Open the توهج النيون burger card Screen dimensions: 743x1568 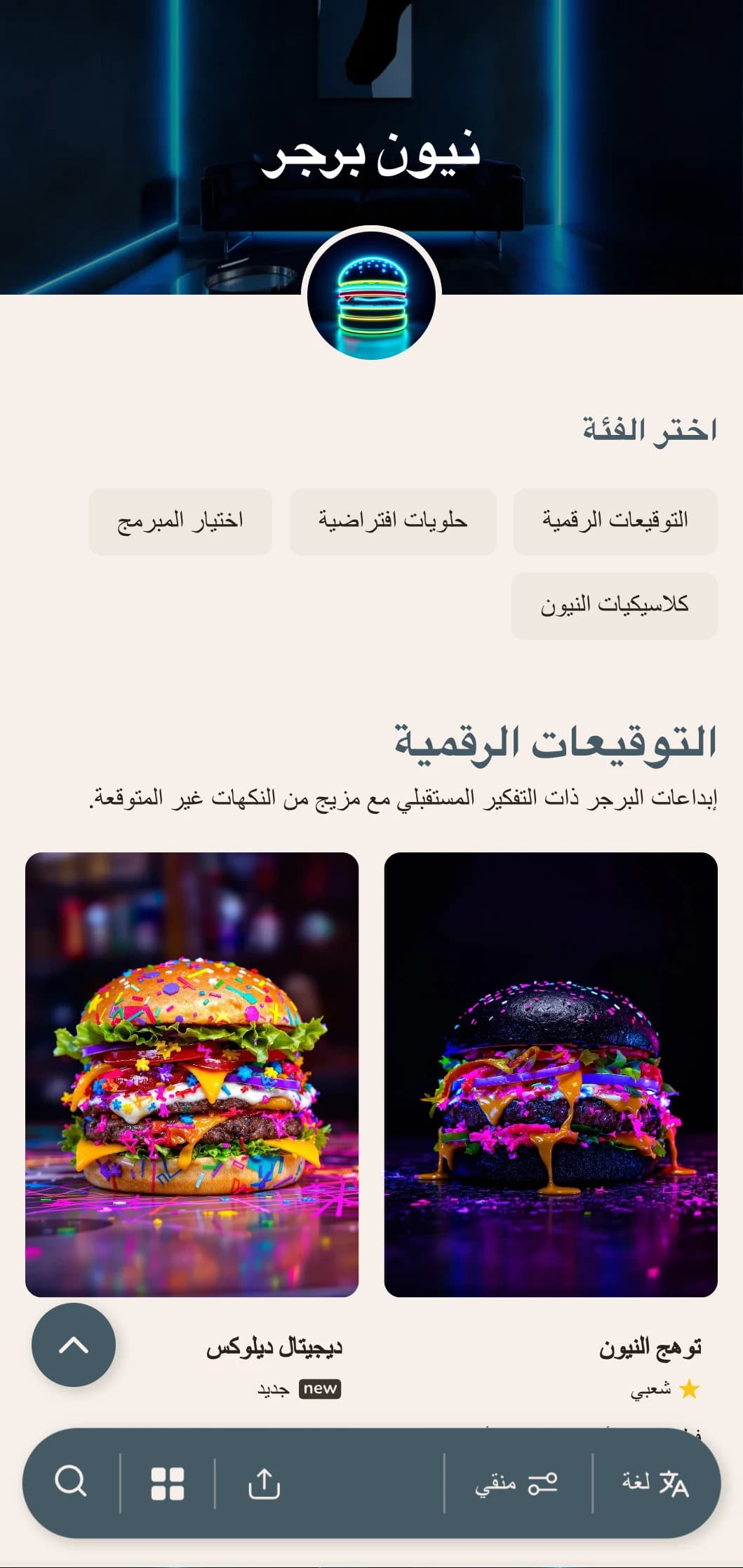(551, 1074)
